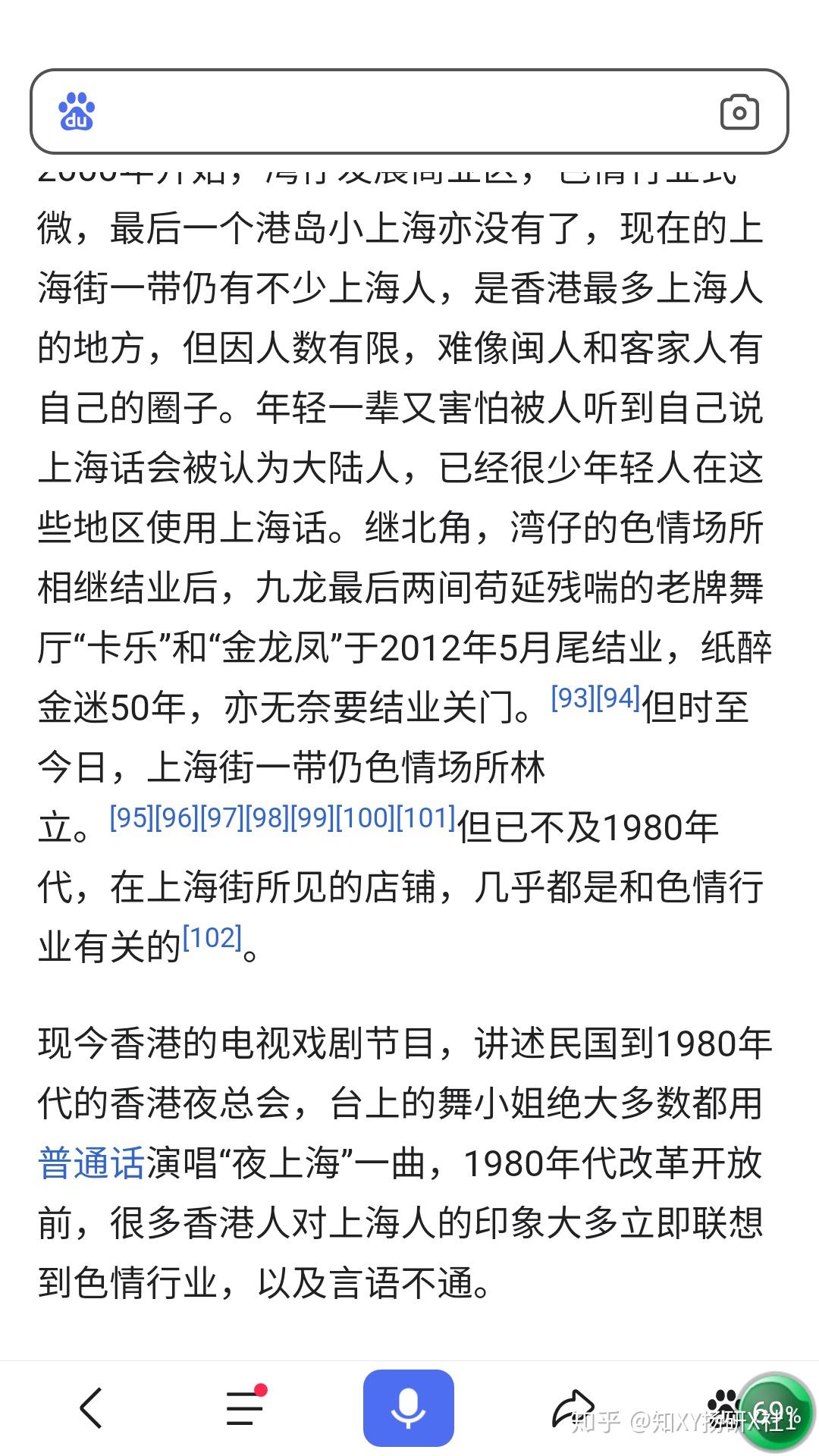819x1456 pixels.
Task: Go back using the bottom arrow
Action: (x=91, y=1408)
